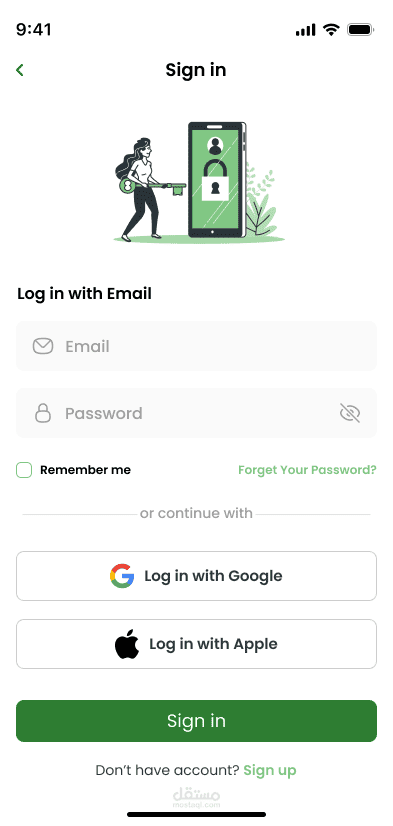Choose Log in with Apple

click(196, 644)
